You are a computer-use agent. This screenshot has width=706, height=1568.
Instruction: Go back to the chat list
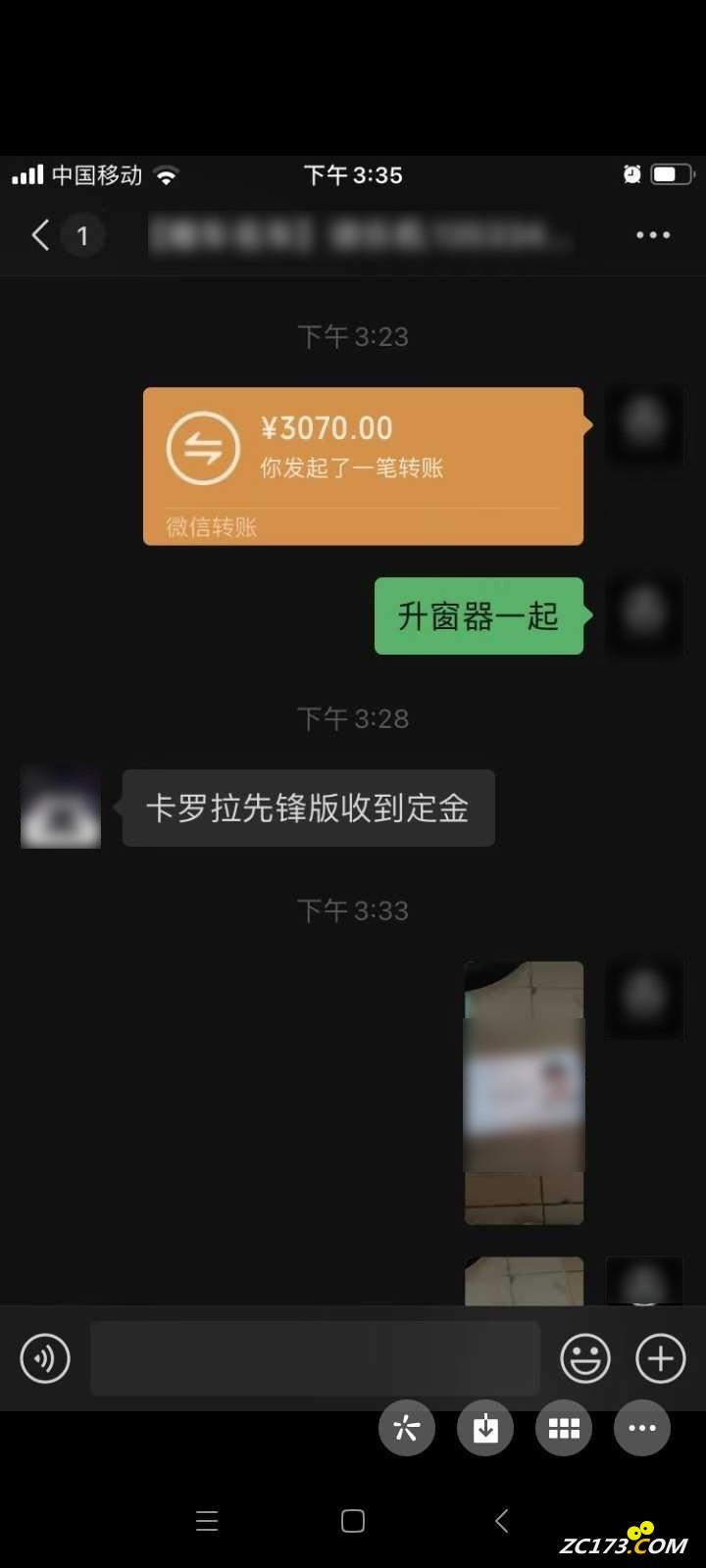pos(41,235)
